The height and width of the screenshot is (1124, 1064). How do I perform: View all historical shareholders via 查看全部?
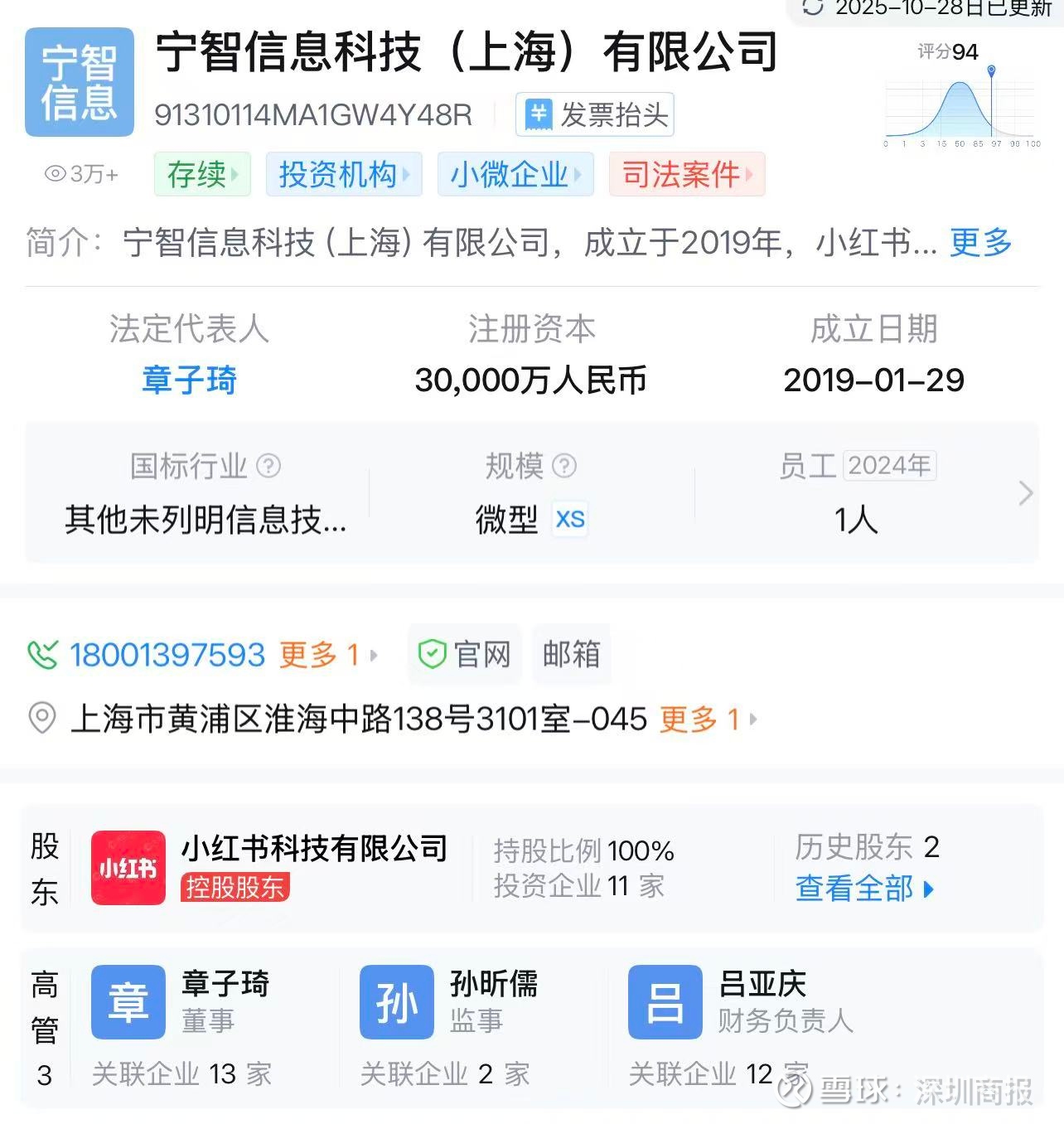tap(863, 889)
